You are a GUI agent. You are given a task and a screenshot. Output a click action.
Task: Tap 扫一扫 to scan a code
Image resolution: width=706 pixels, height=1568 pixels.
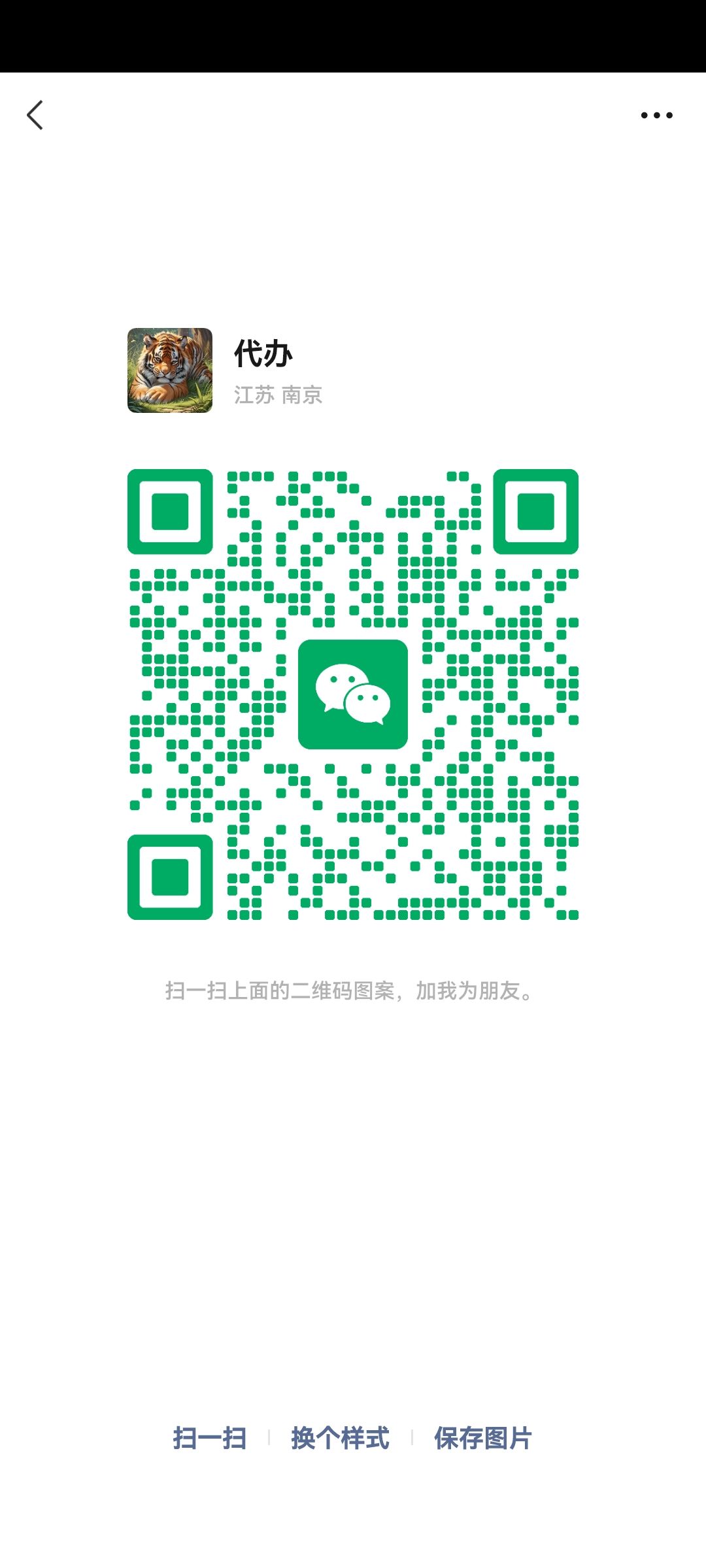point(210,1438)
